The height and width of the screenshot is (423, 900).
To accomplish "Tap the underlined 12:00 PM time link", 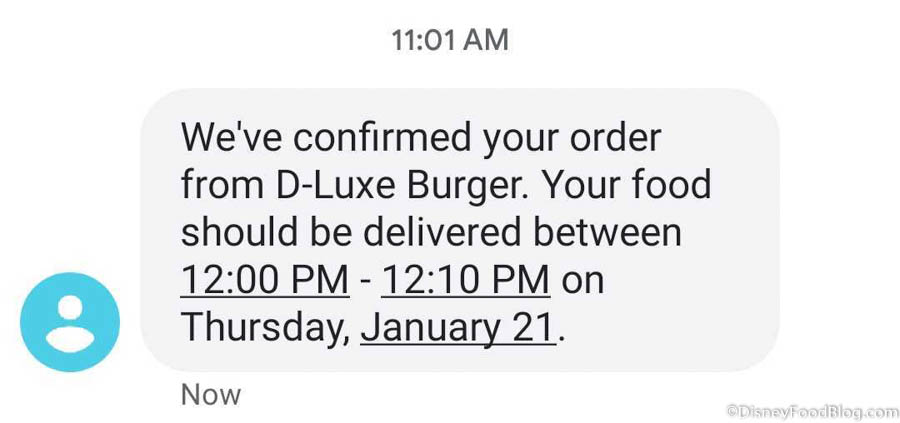I will point(265,280).
